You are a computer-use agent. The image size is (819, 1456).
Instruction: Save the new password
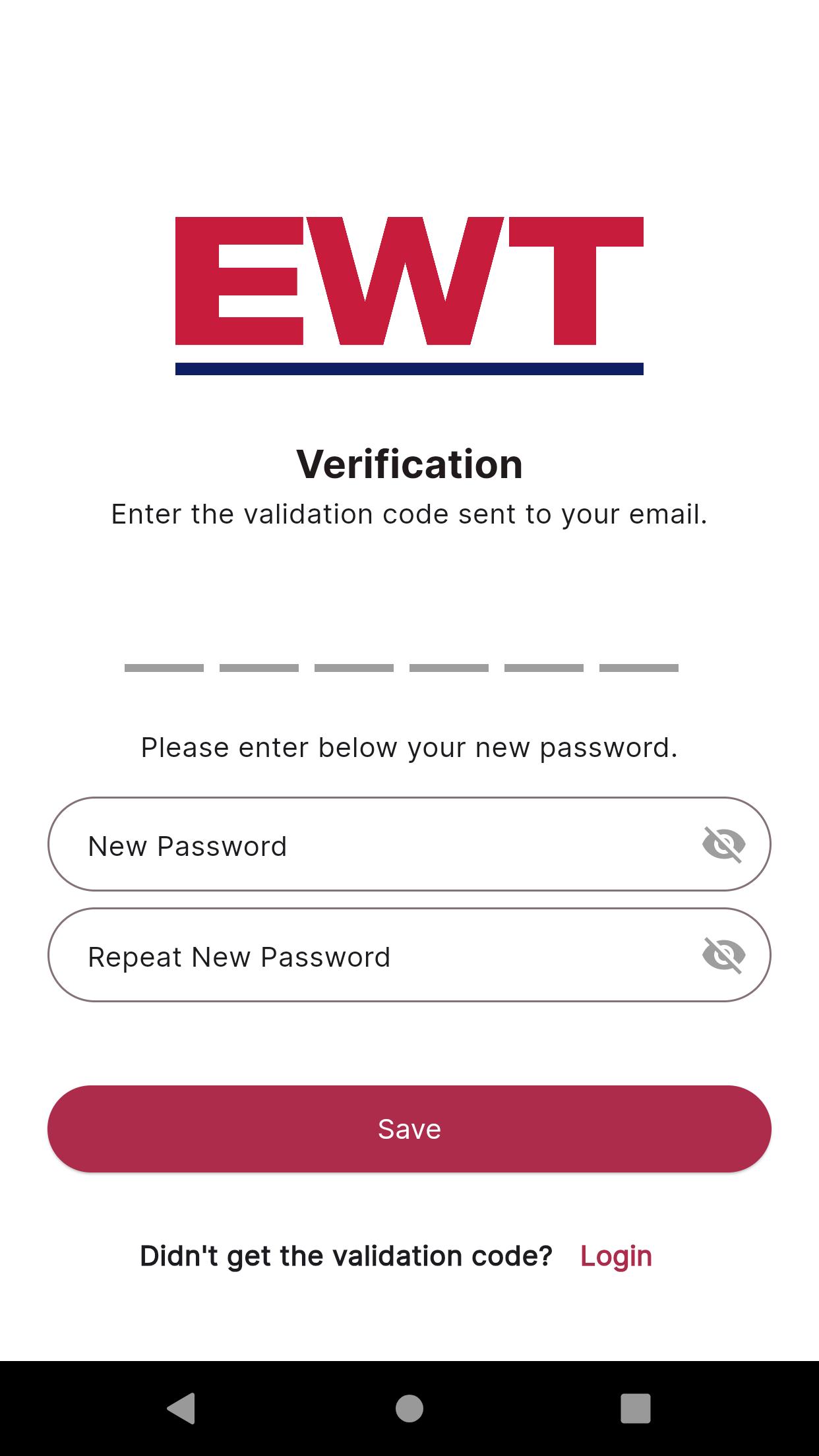pyautogui.click(x=409, y=1129)
